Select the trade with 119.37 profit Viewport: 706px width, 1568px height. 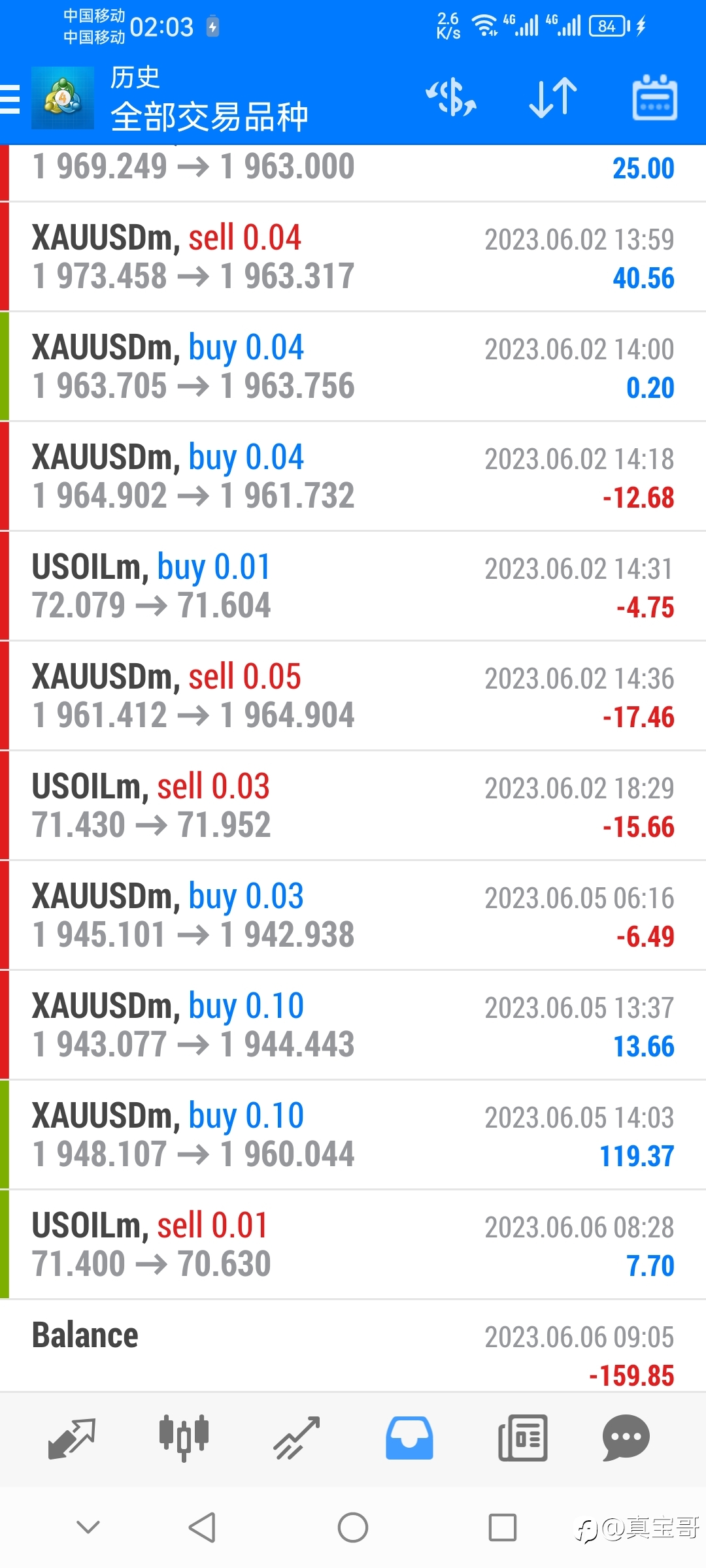pos(353,1135)
